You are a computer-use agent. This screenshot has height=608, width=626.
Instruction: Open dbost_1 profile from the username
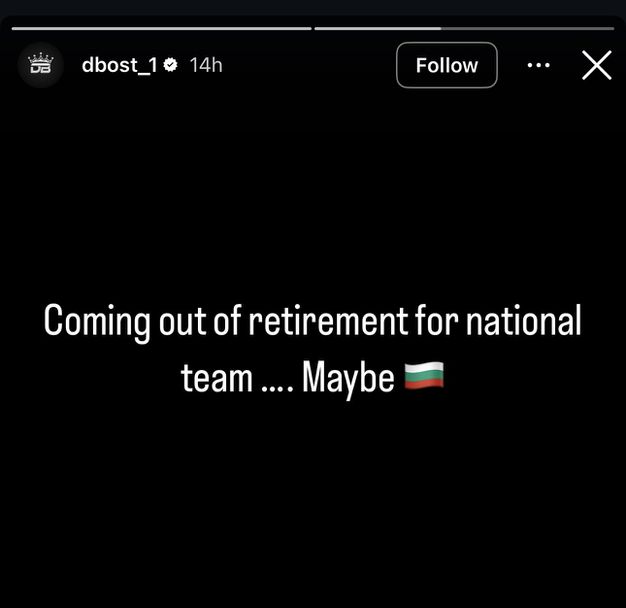(x=119, y=65)
